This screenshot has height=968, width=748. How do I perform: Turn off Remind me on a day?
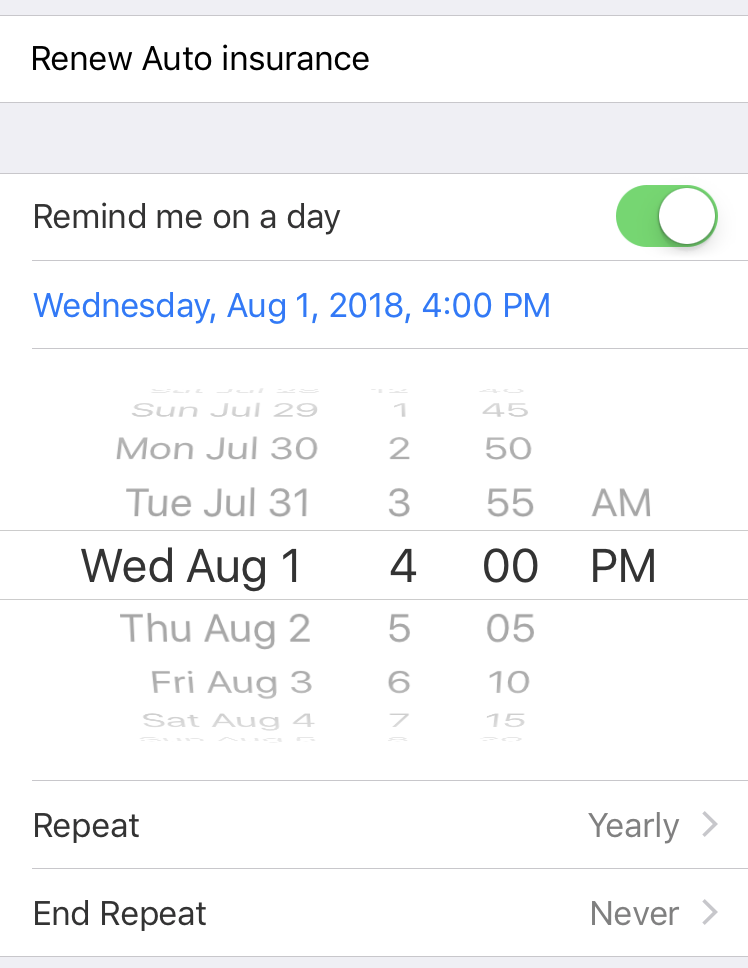click(x=667, y=216)
